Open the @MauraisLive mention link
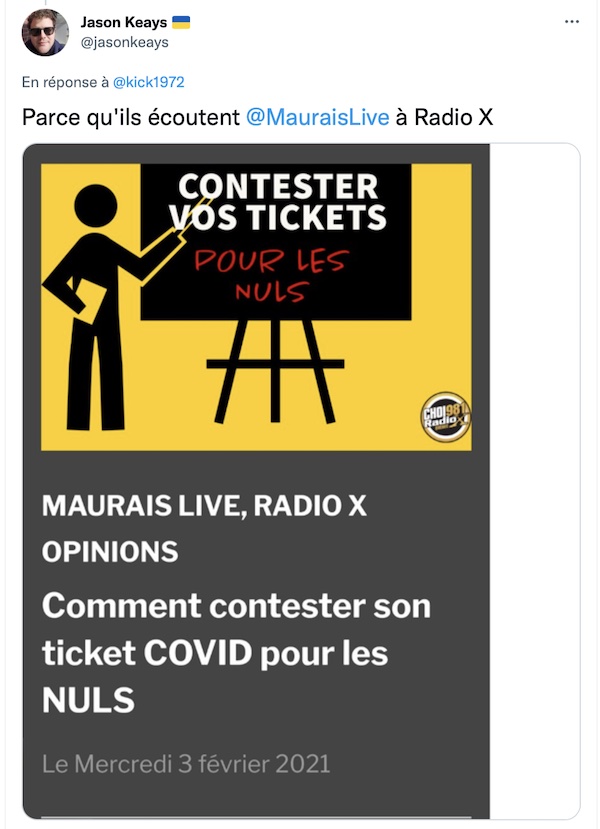 tap(317, 116)
